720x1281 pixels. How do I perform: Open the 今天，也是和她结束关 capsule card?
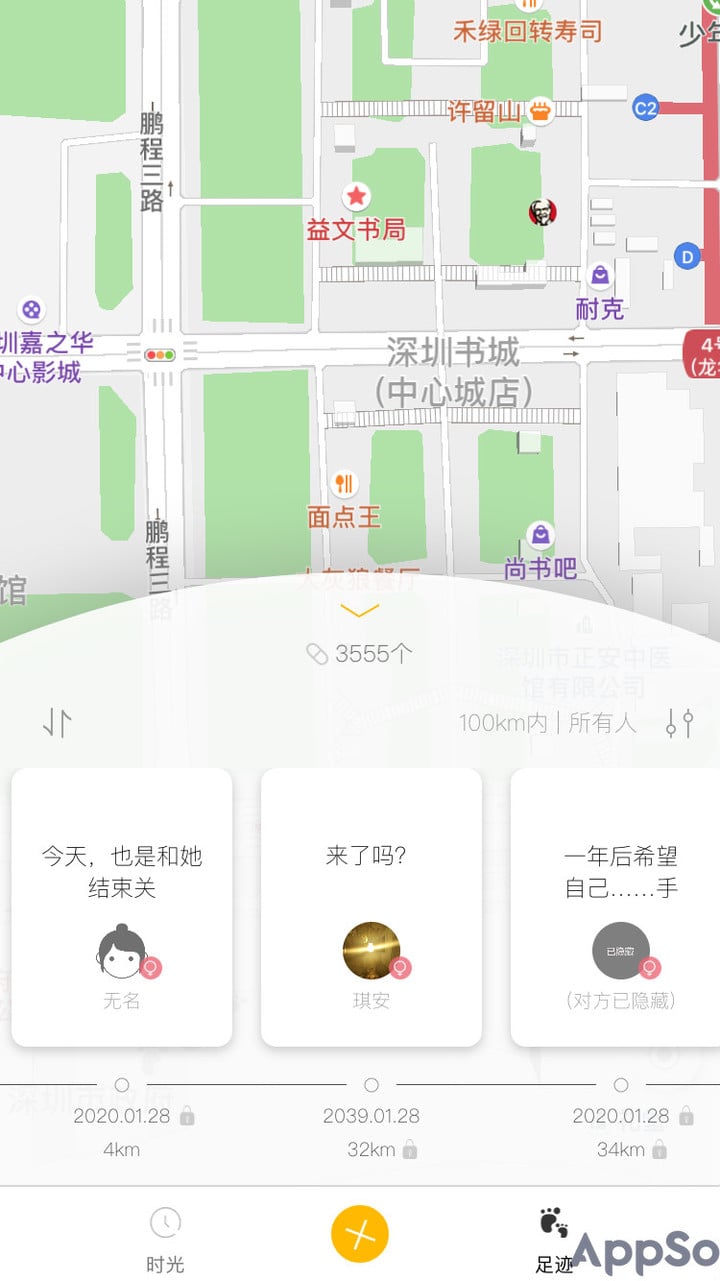(122, 906)
